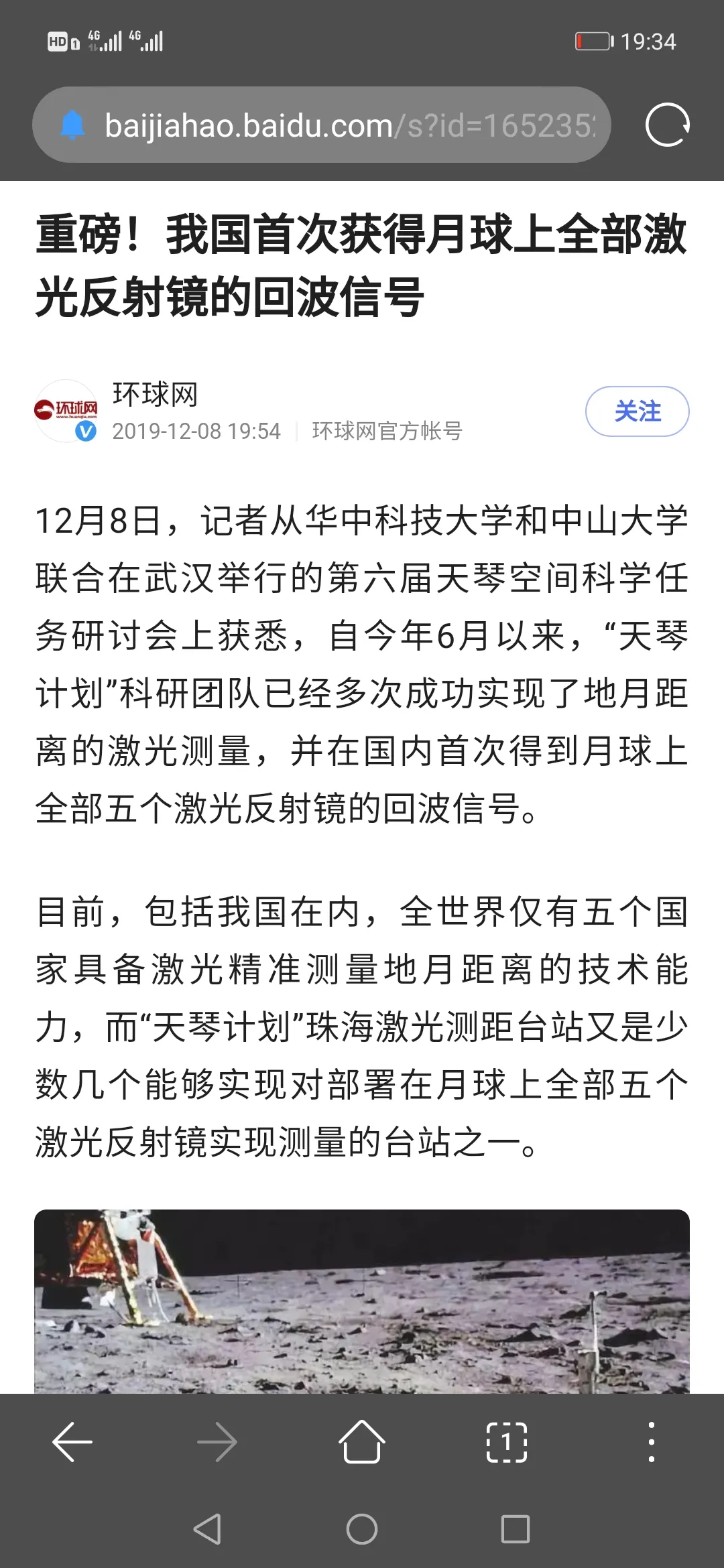Image resolution: width=724 pixels, height=1568 pixels.
Task: Show recent apps with the square button
Action: click(x=516, y=1529)
